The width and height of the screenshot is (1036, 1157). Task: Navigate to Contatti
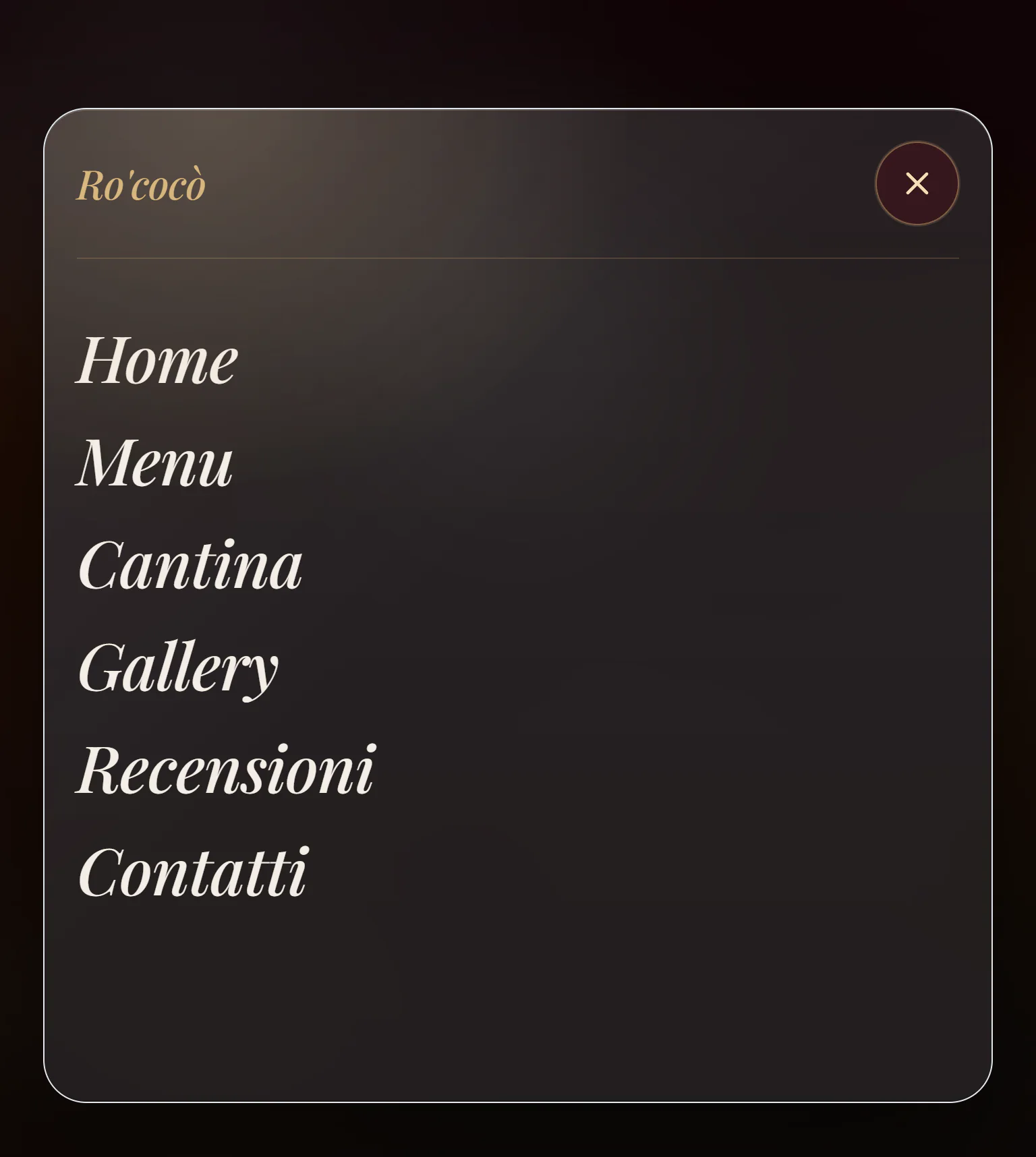tap(193, 873)
